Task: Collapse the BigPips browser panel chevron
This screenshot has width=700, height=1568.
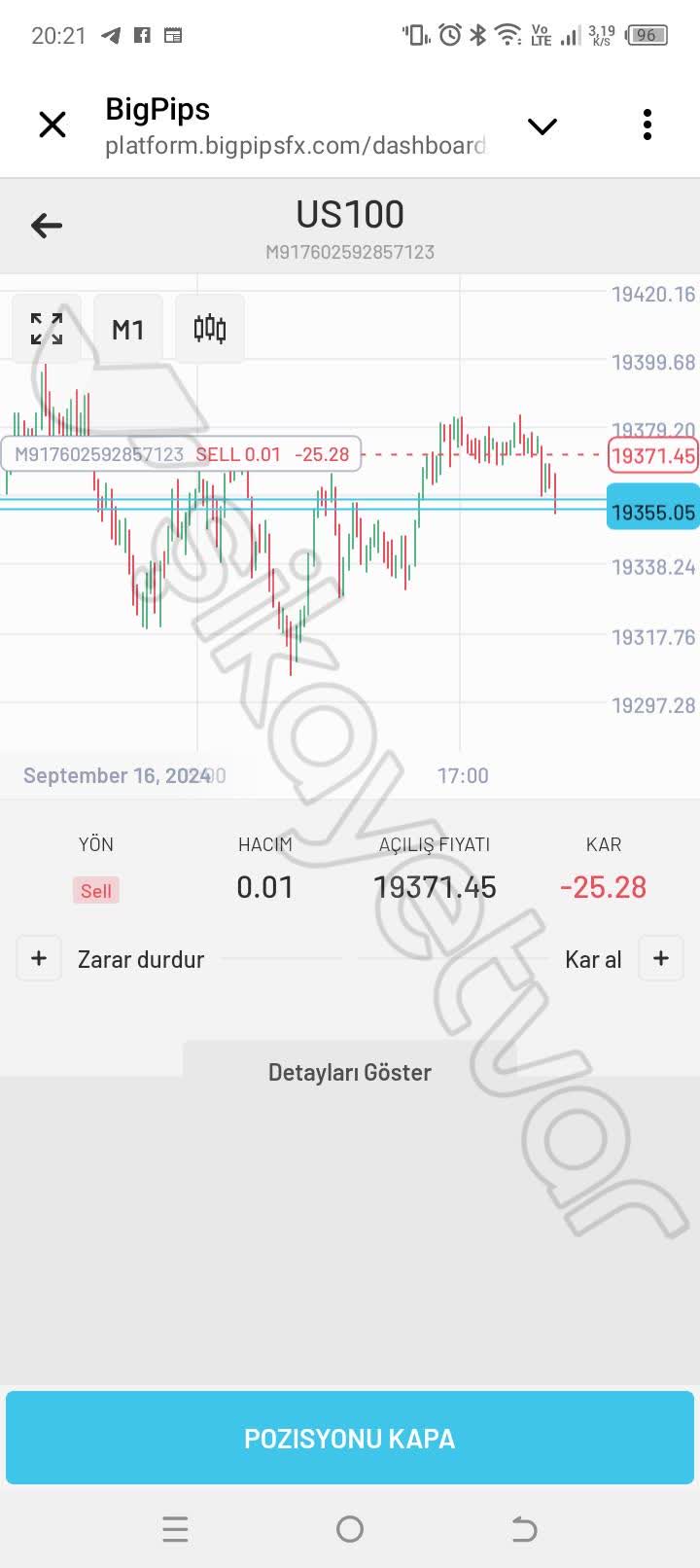Action: (542, 125)
